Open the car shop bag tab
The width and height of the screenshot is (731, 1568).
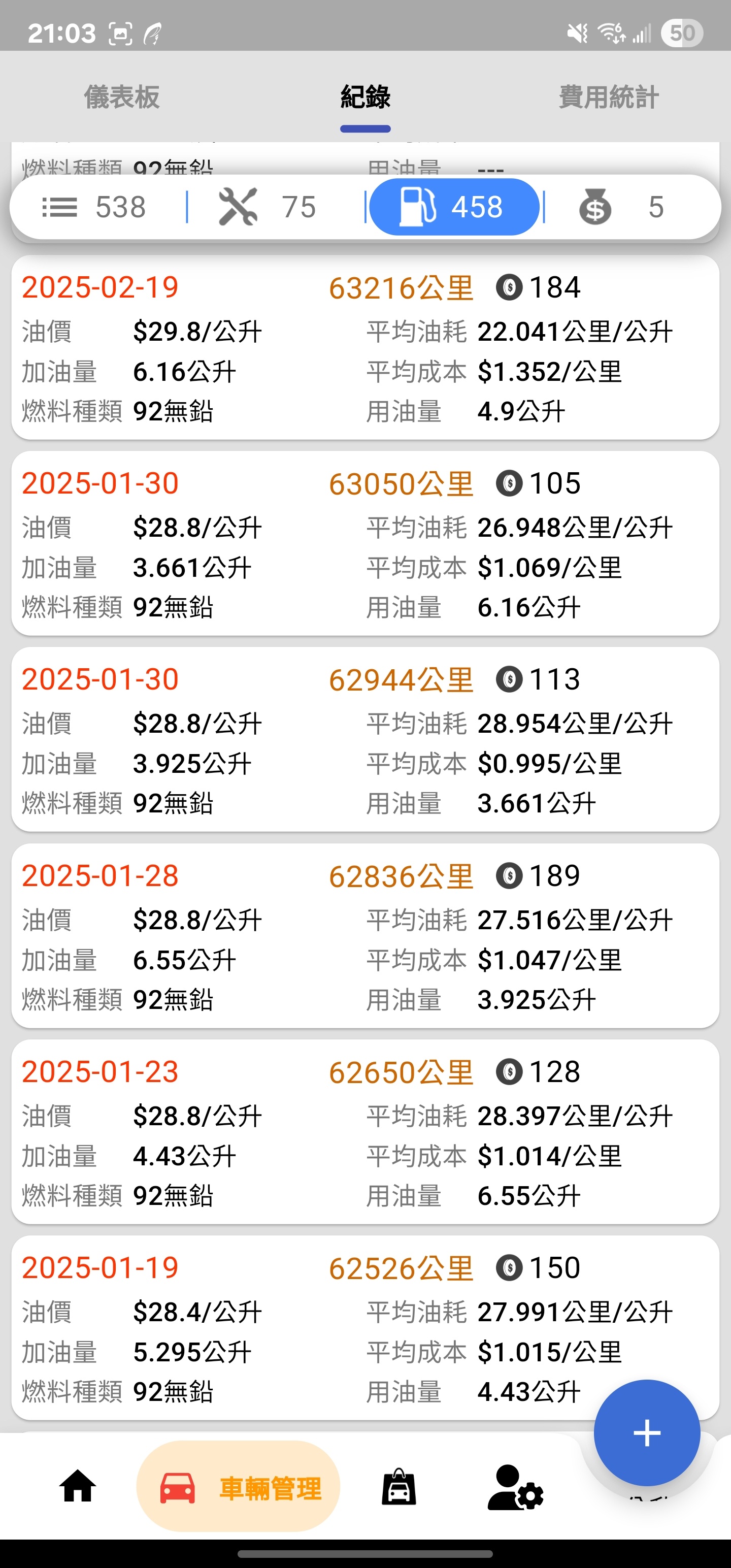pos(400,1486)
